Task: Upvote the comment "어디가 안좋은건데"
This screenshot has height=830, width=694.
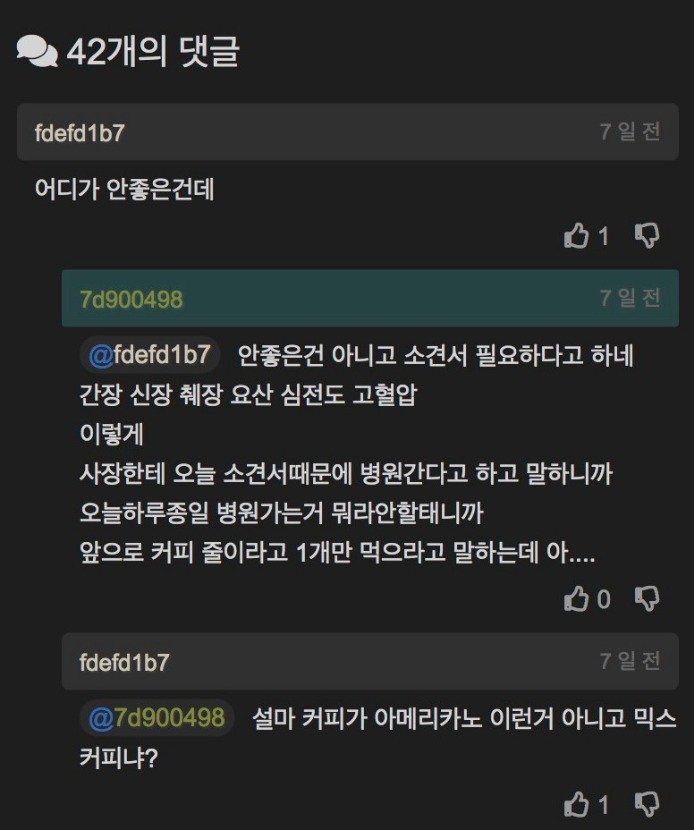Action: (577, 236)
